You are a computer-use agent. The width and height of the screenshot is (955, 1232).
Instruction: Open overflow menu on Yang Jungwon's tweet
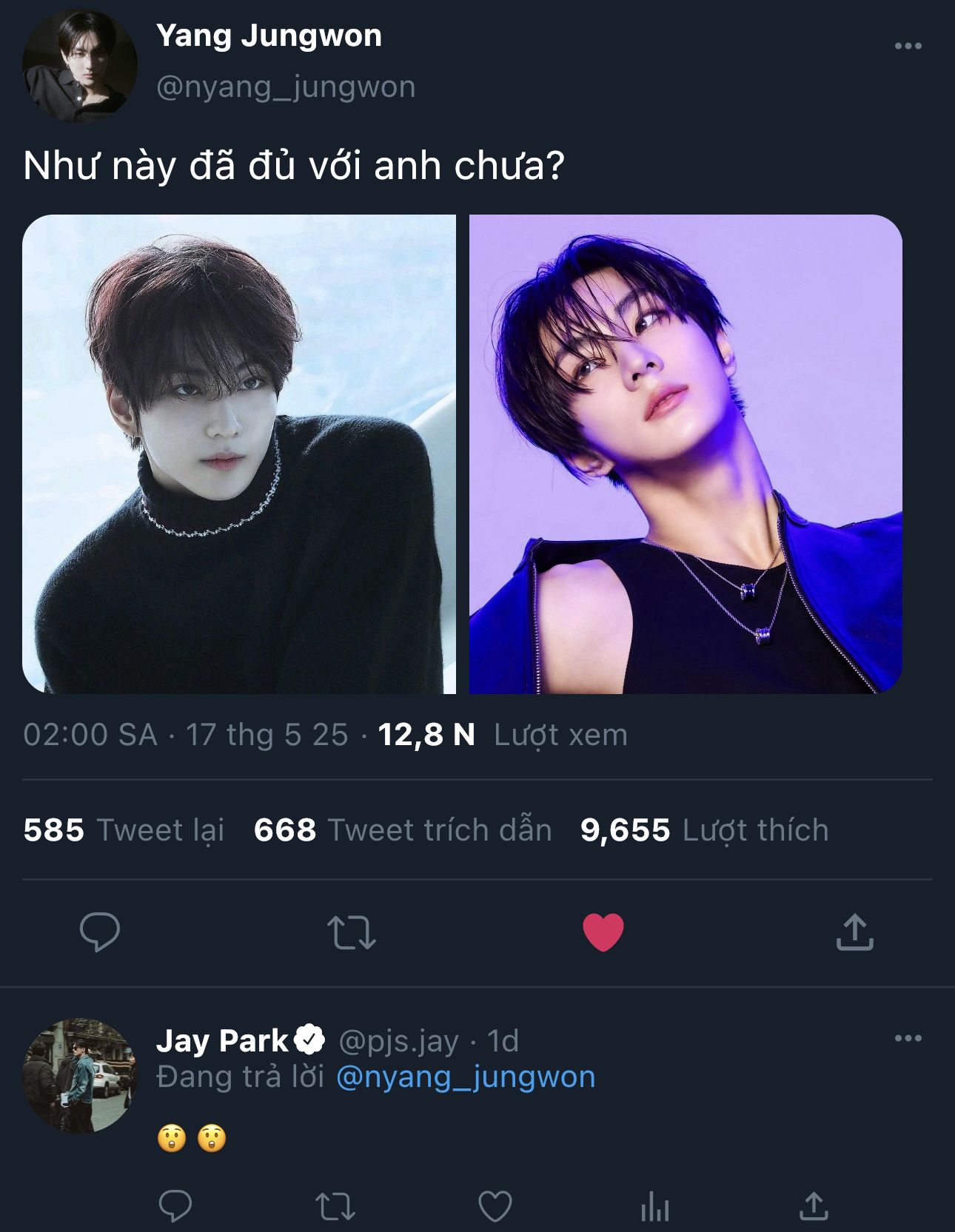pos(908,46)
